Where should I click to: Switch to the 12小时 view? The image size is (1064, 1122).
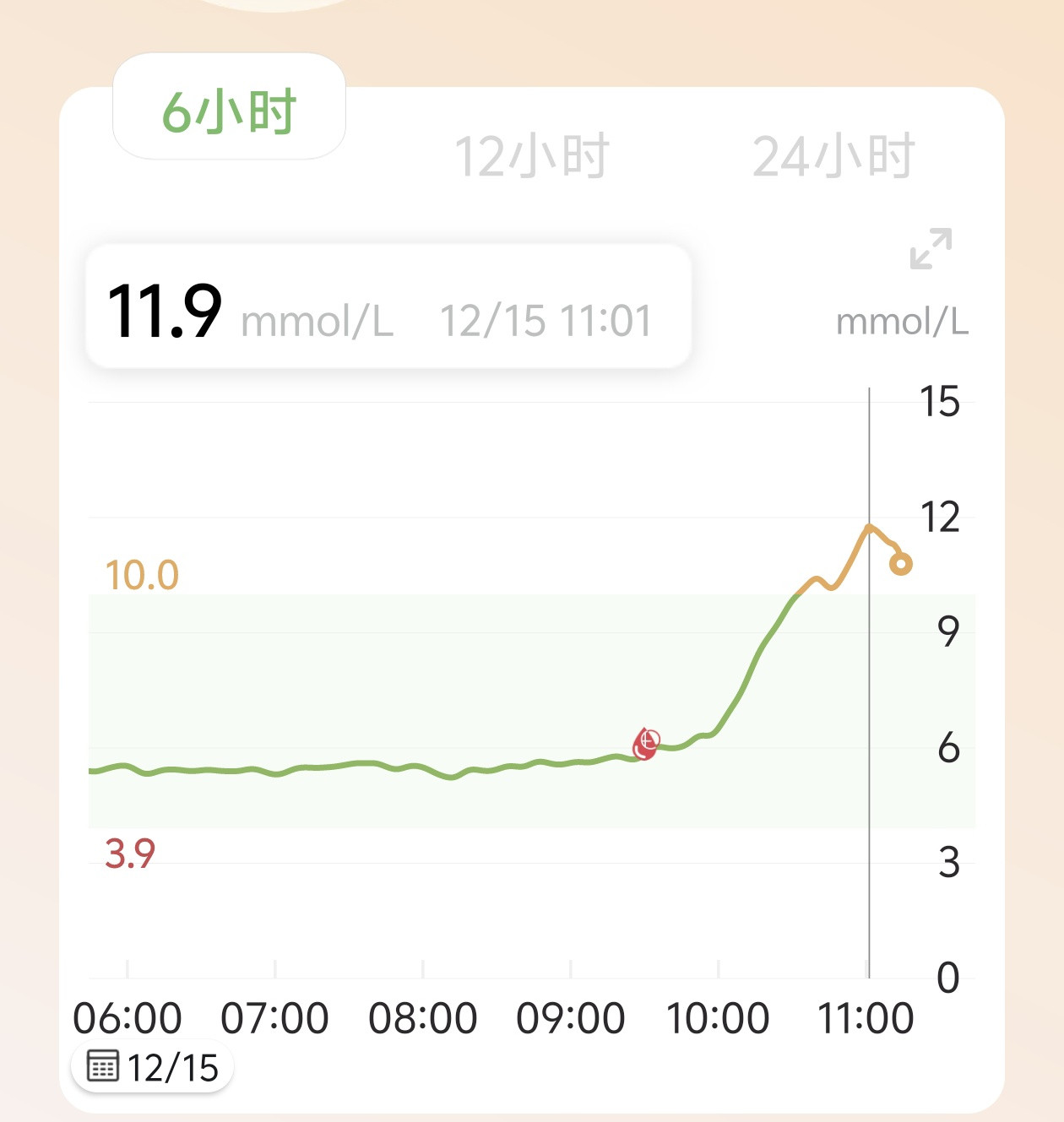point(532,156)
